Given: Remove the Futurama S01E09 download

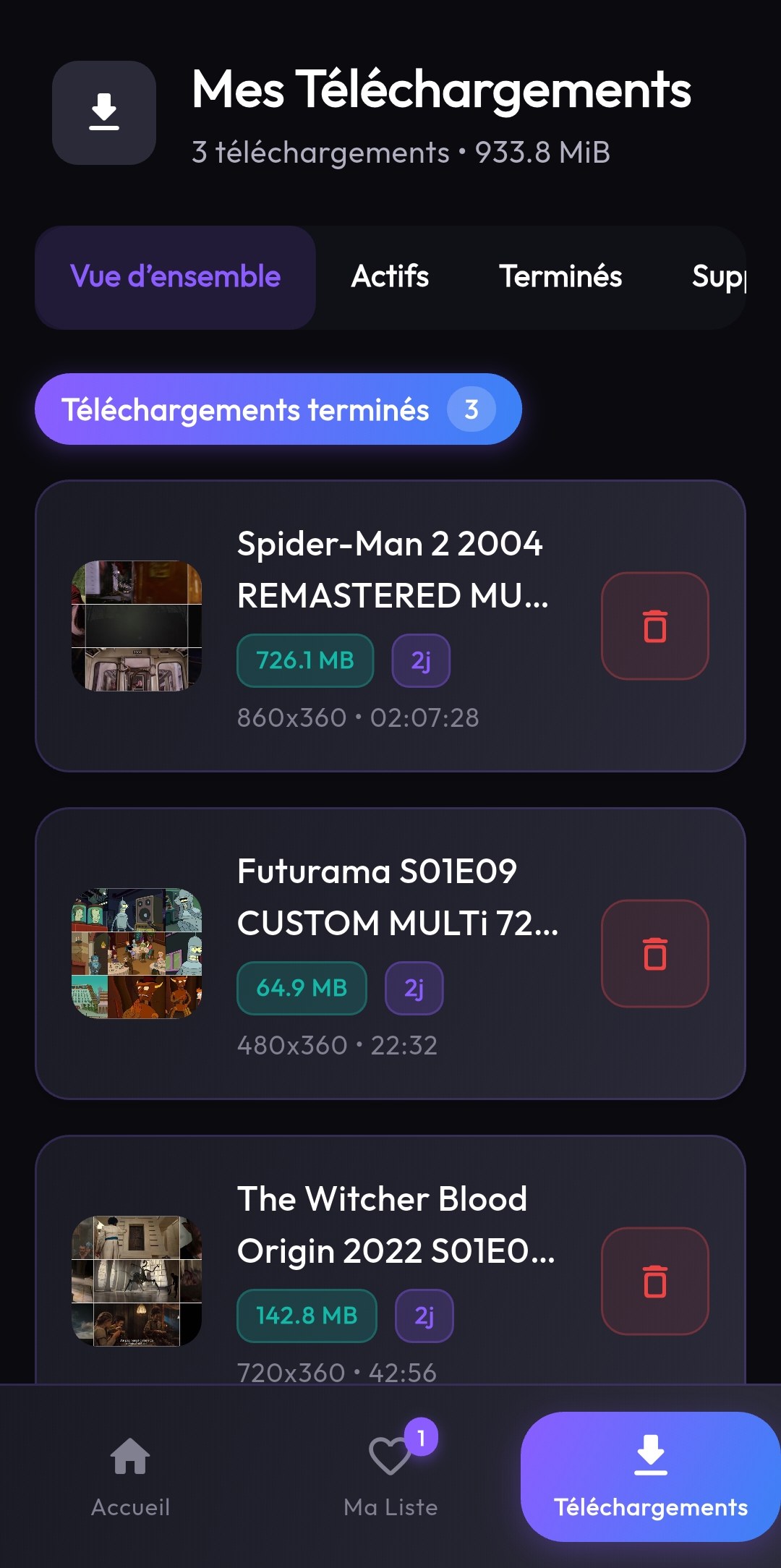Looking at the screenshot, I should click(x=654, y=954).
